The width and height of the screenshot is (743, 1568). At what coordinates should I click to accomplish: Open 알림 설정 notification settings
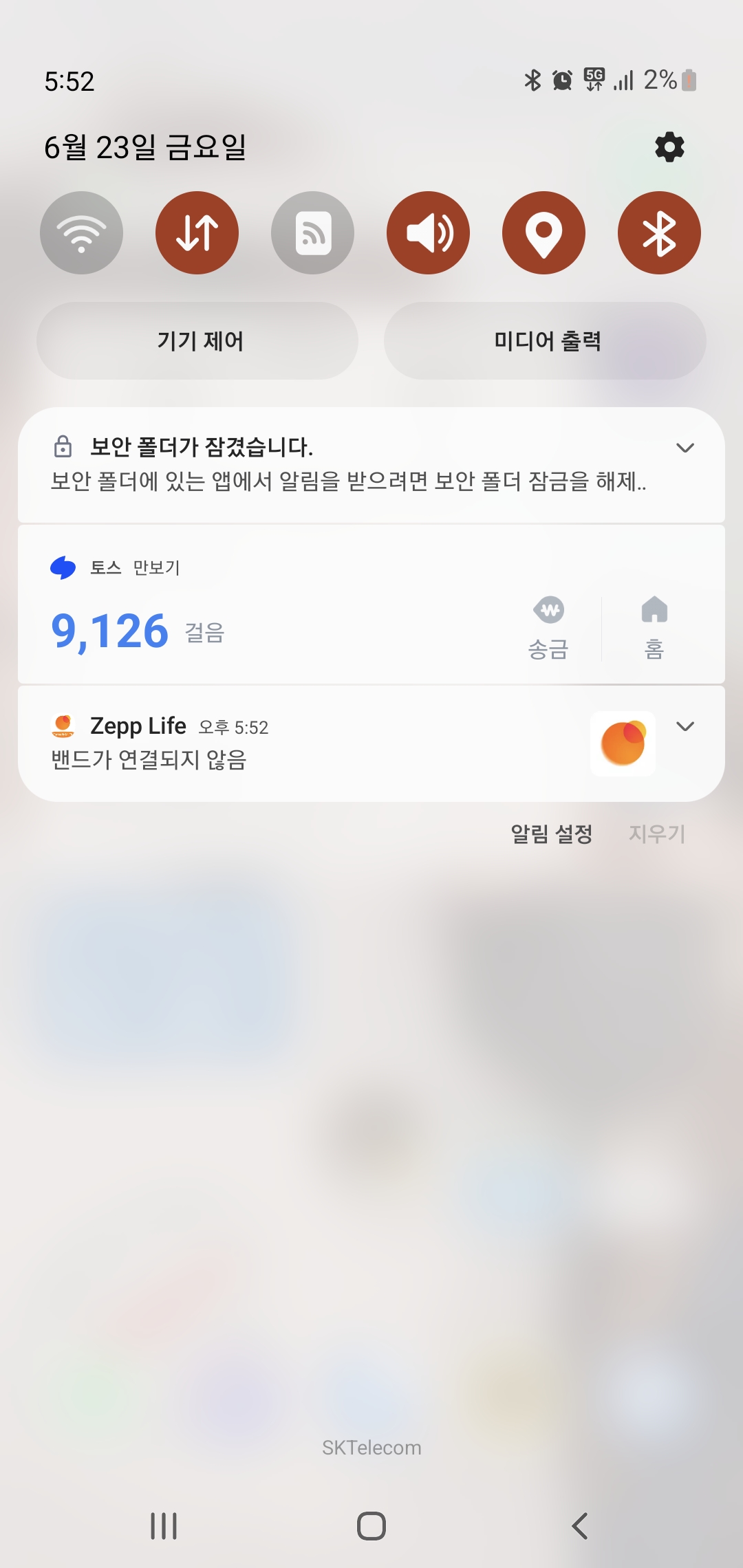(x=551, y=834)
